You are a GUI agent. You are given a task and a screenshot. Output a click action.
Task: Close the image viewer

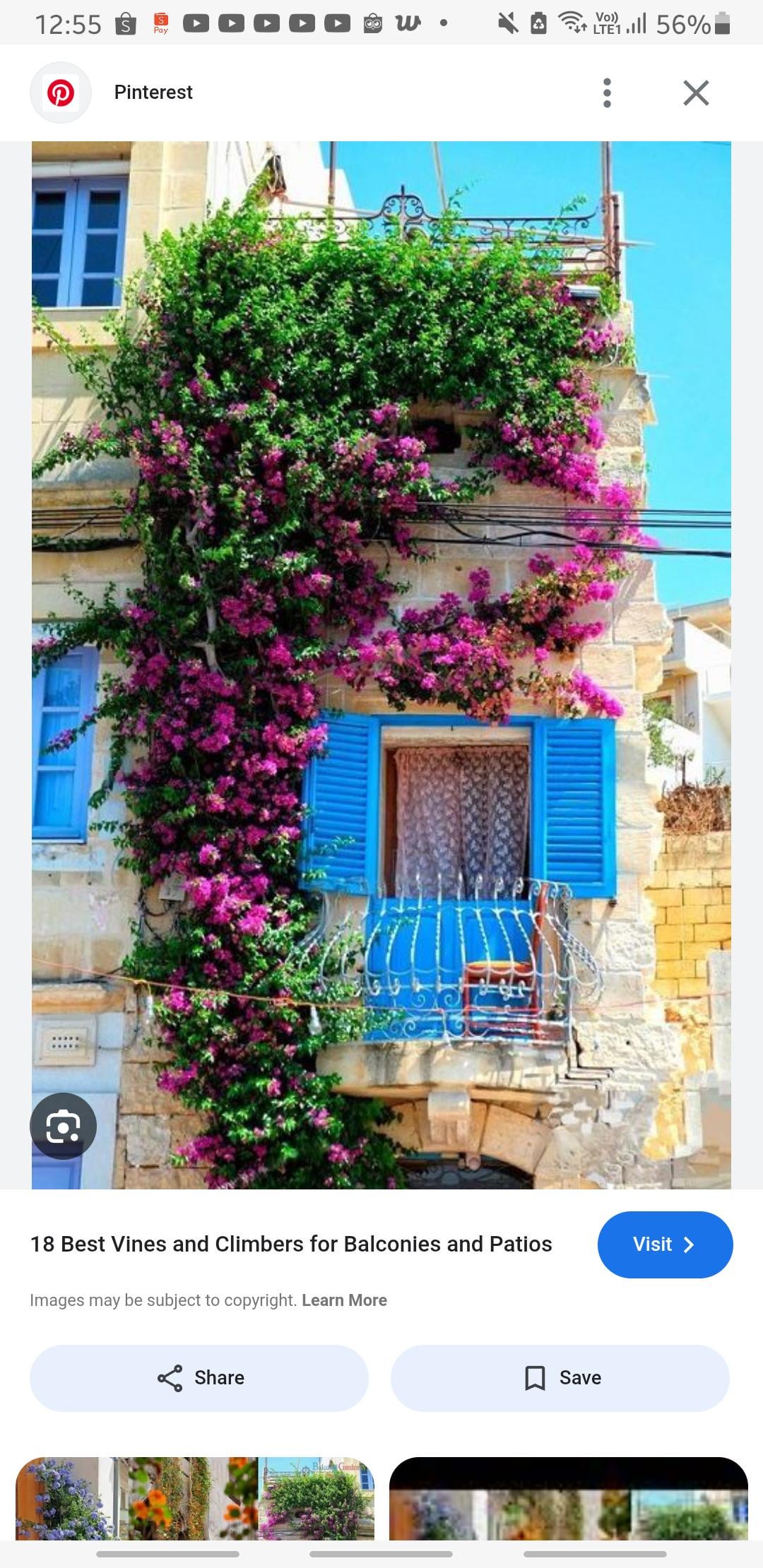(696, 93)
